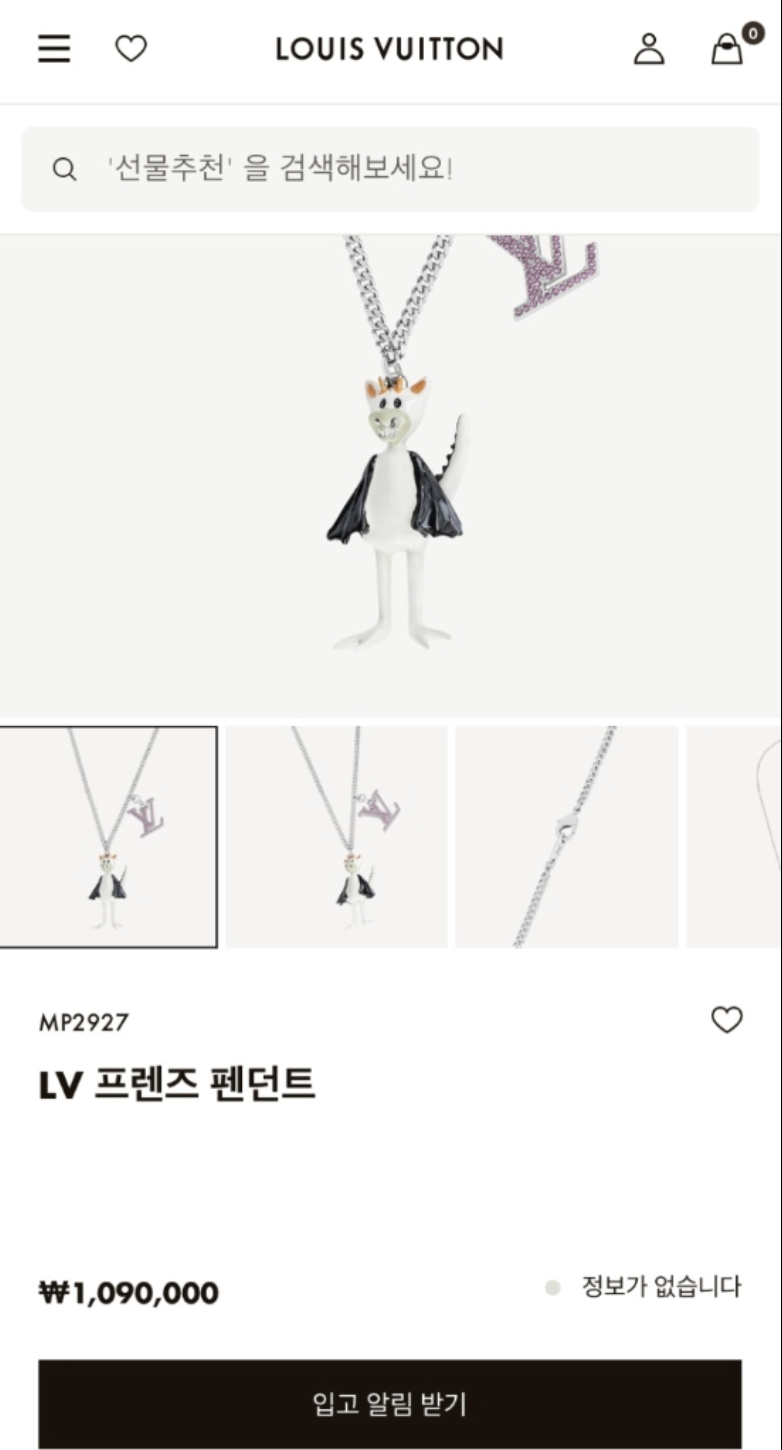This screenshot has width=782, height=1450.
Task: Select the first necklace thumbnail
Action: [x=108, y=837]
